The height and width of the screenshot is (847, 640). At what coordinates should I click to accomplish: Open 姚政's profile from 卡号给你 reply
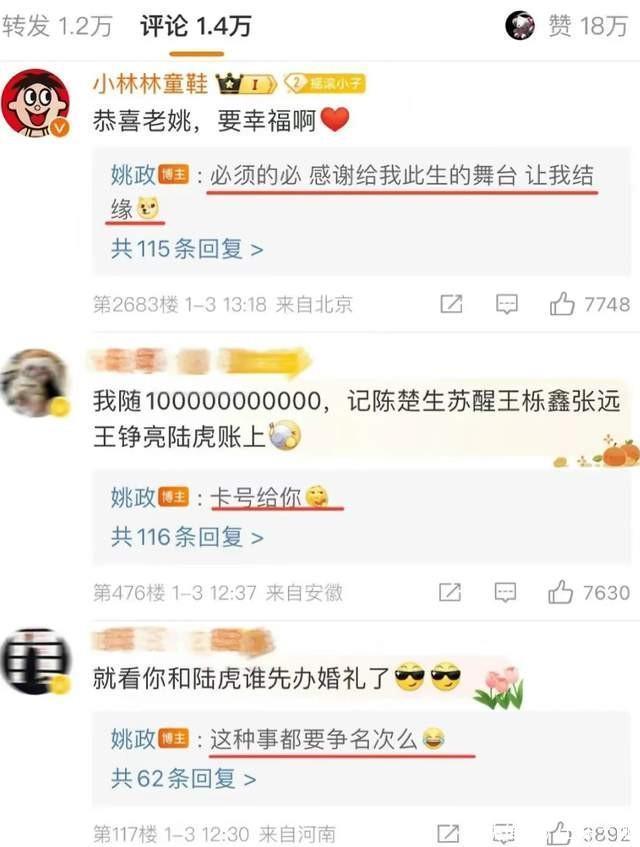click(x=133, y=497)
